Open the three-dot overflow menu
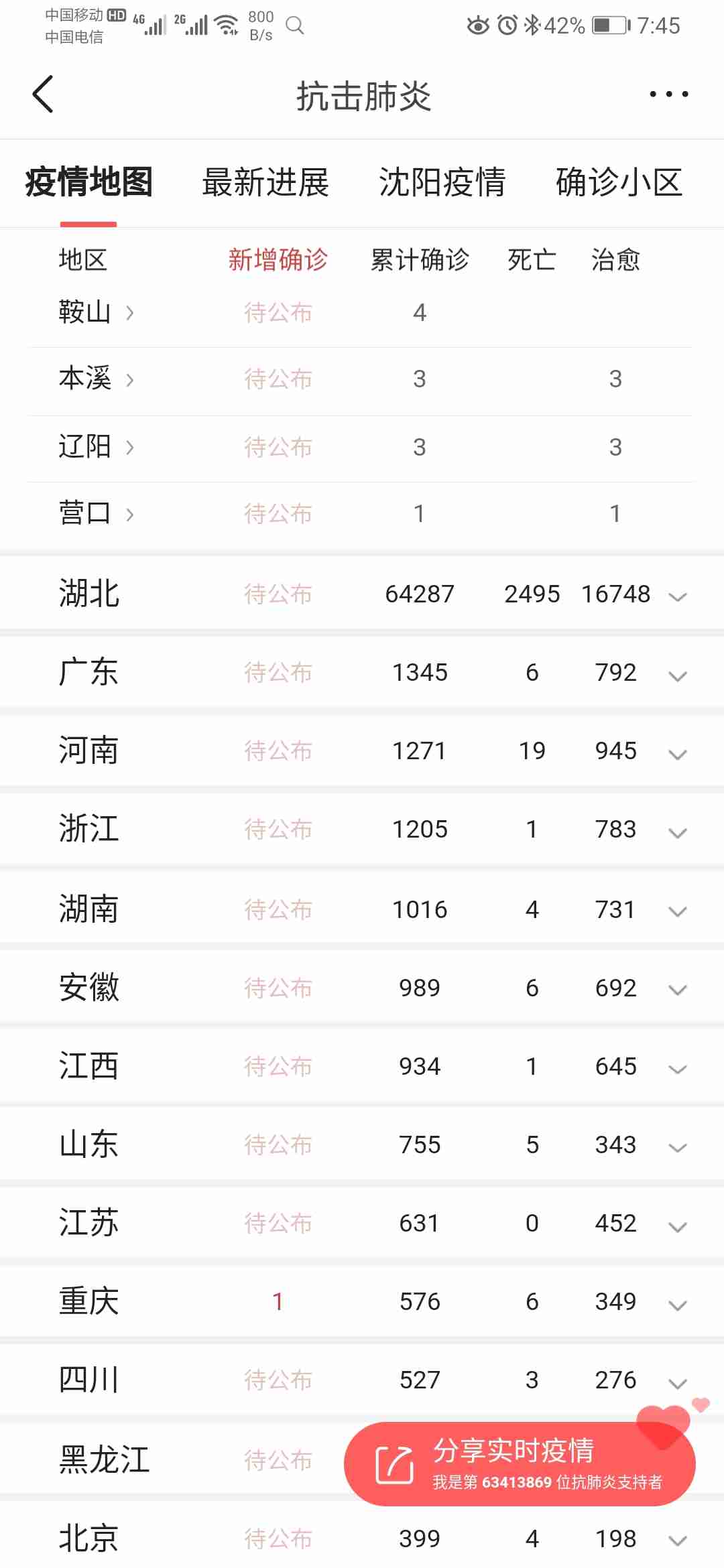This screenshot has width=724, height=1568. click(x=668, y=94)
